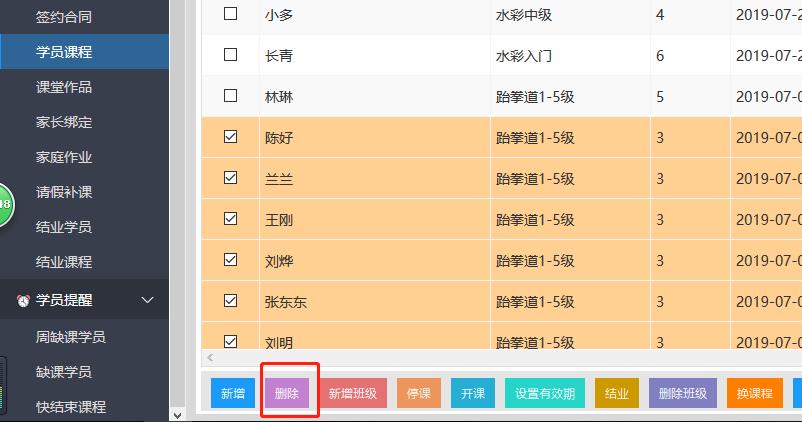This screenshot has height=422, width=802.
Task: Change course using 换课程
Action: tap(754, 394)
